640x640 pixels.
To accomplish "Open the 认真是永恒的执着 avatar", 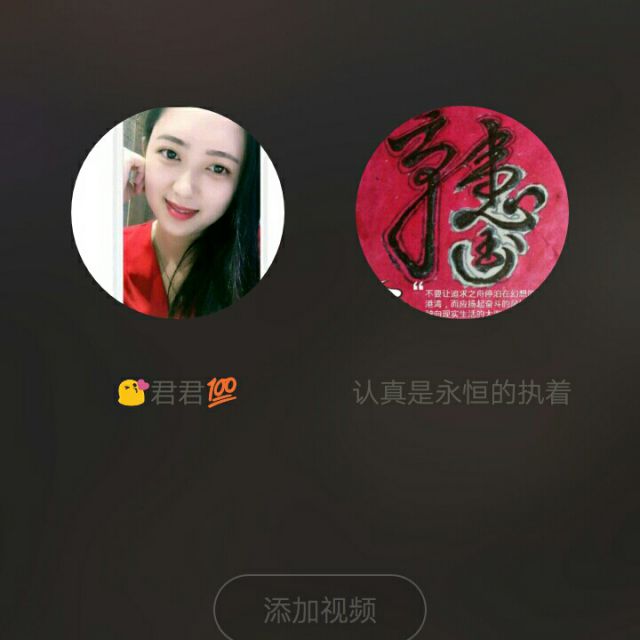I will click(x=462, y=213).
